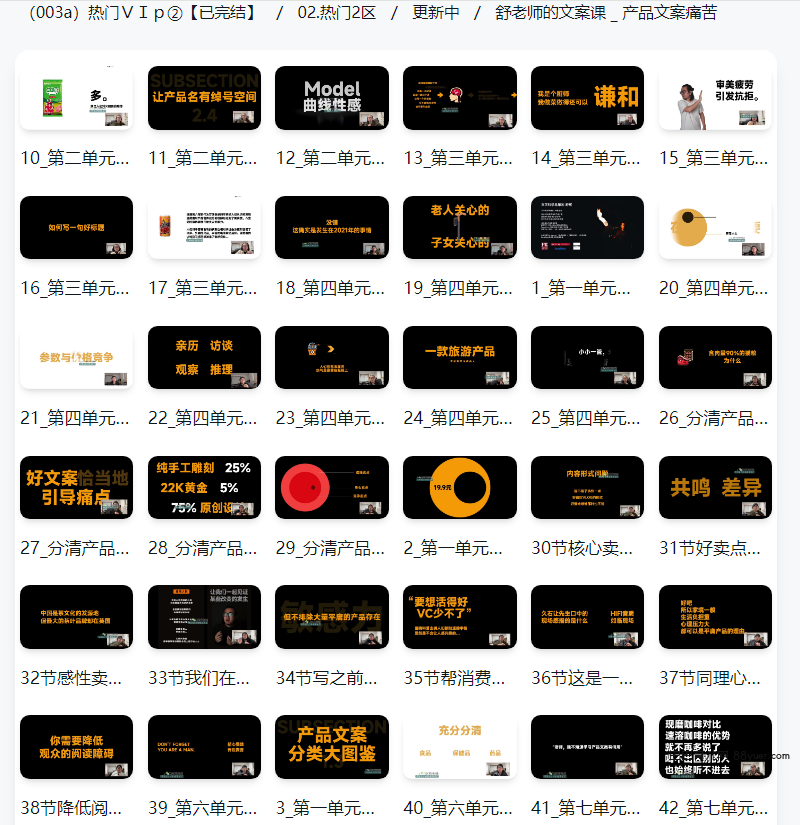The image size is (800, 825).
Task: Select video 21_第四单元 参数与价格竞争
Action: point(76,358)
